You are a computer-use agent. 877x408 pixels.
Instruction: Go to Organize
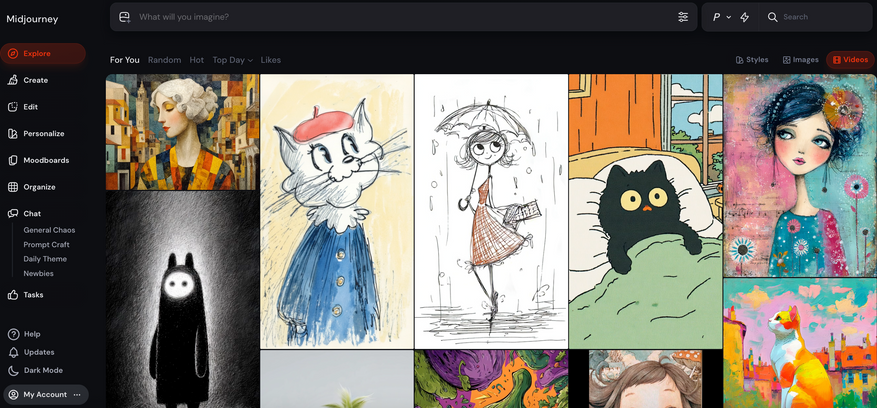(x=39, y=186)
